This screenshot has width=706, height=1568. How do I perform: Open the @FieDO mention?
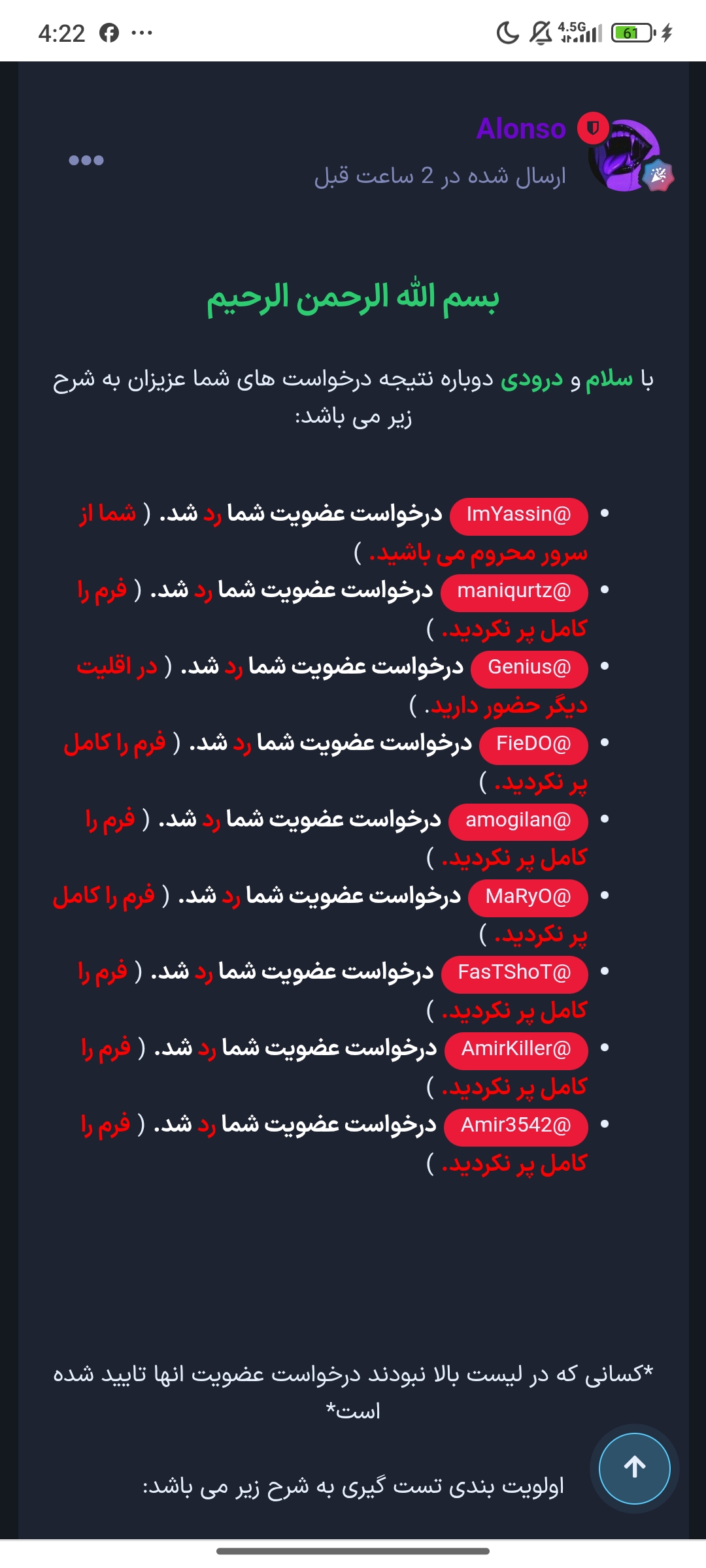pos(533,744)
